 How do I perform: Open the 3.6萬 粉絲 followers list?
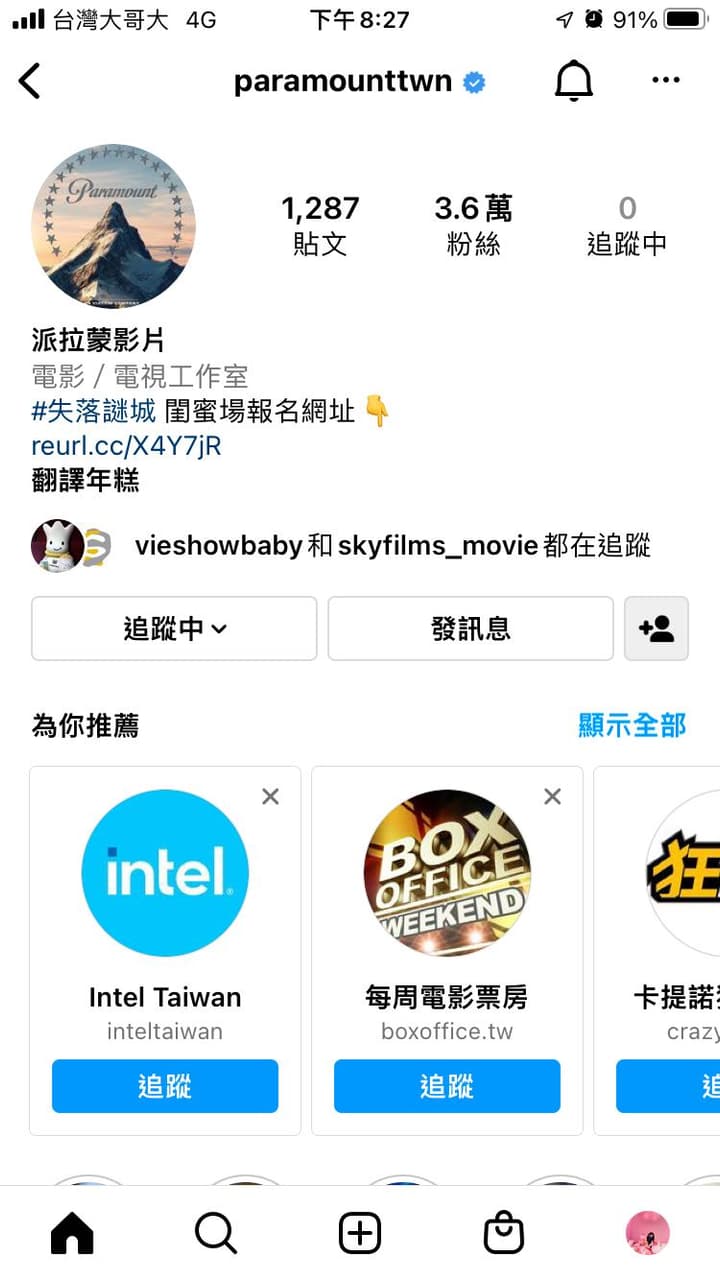(473, 225)
